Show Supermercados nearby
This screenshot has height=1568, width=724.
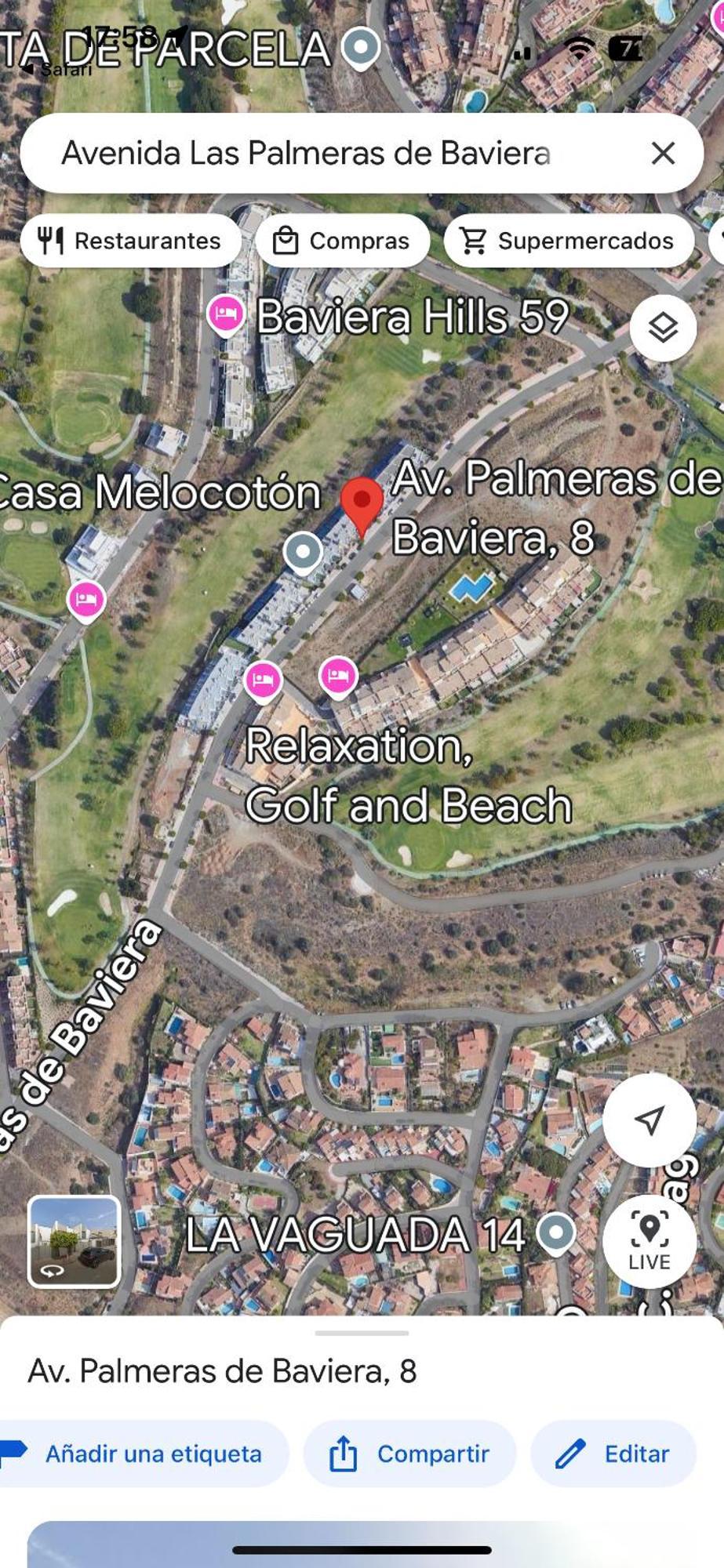point(569,241)
